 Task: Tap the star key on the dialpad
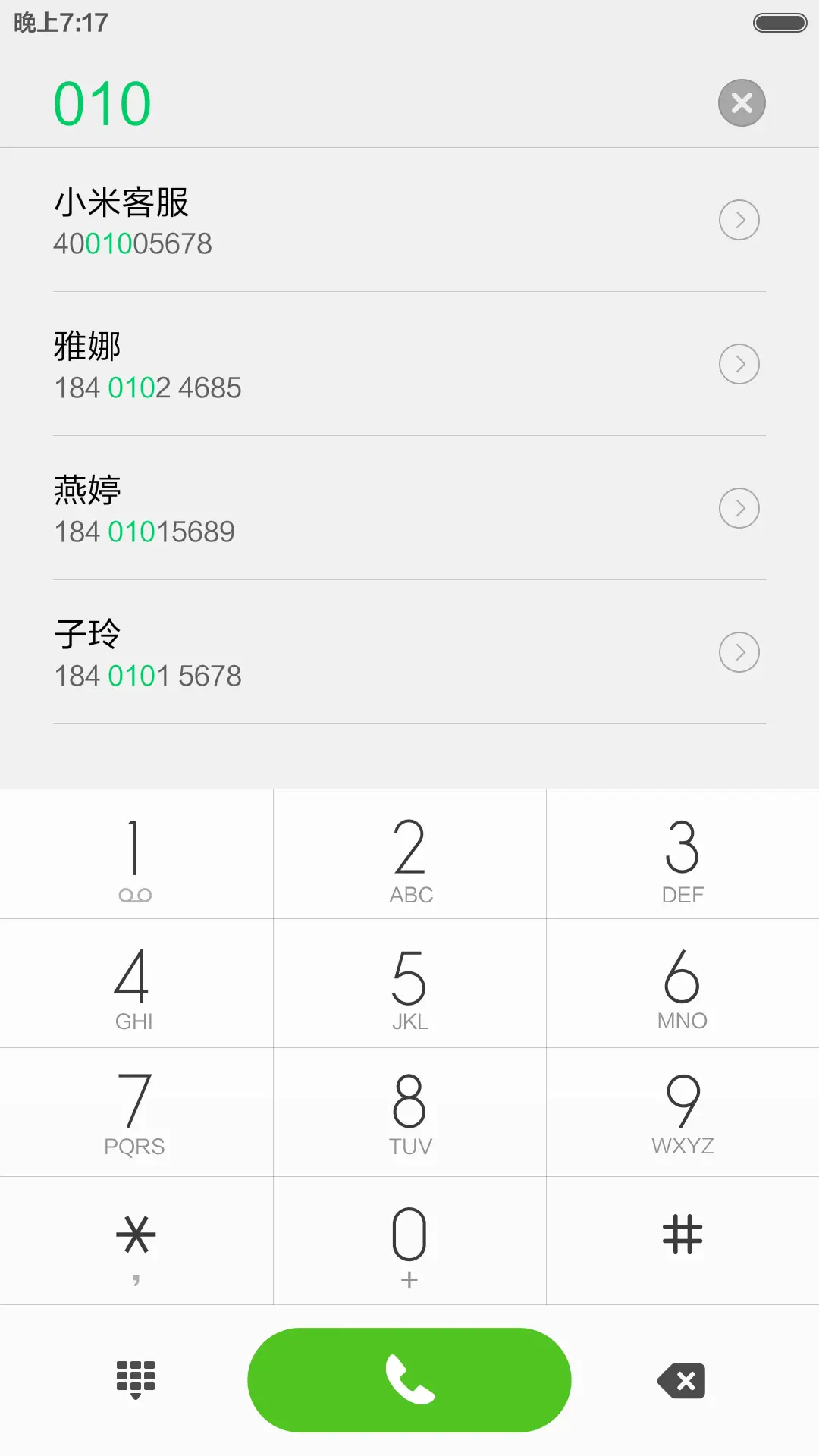(136, 1241)
